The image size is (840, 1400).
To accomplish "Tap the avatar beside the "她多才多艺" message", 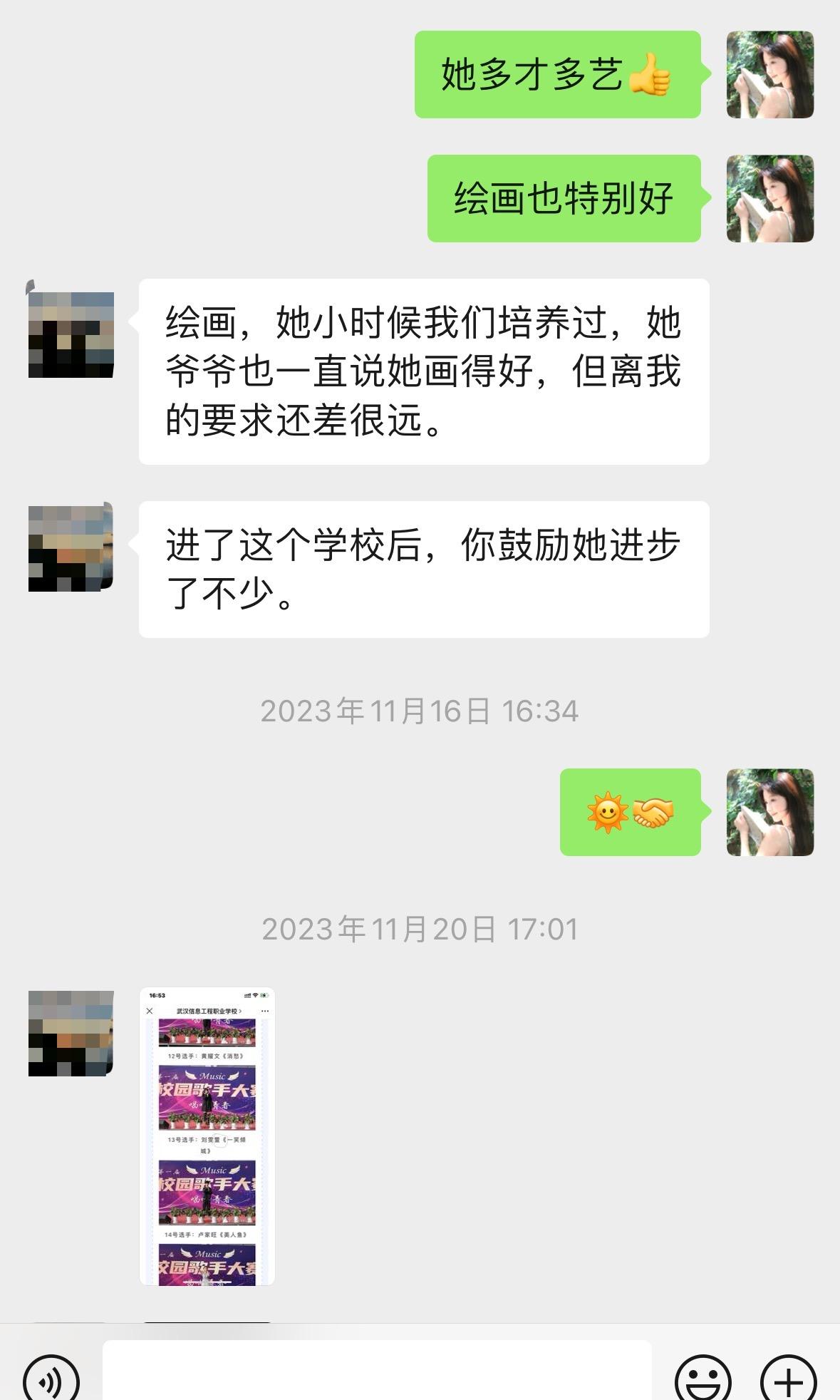I will point(769,75).
